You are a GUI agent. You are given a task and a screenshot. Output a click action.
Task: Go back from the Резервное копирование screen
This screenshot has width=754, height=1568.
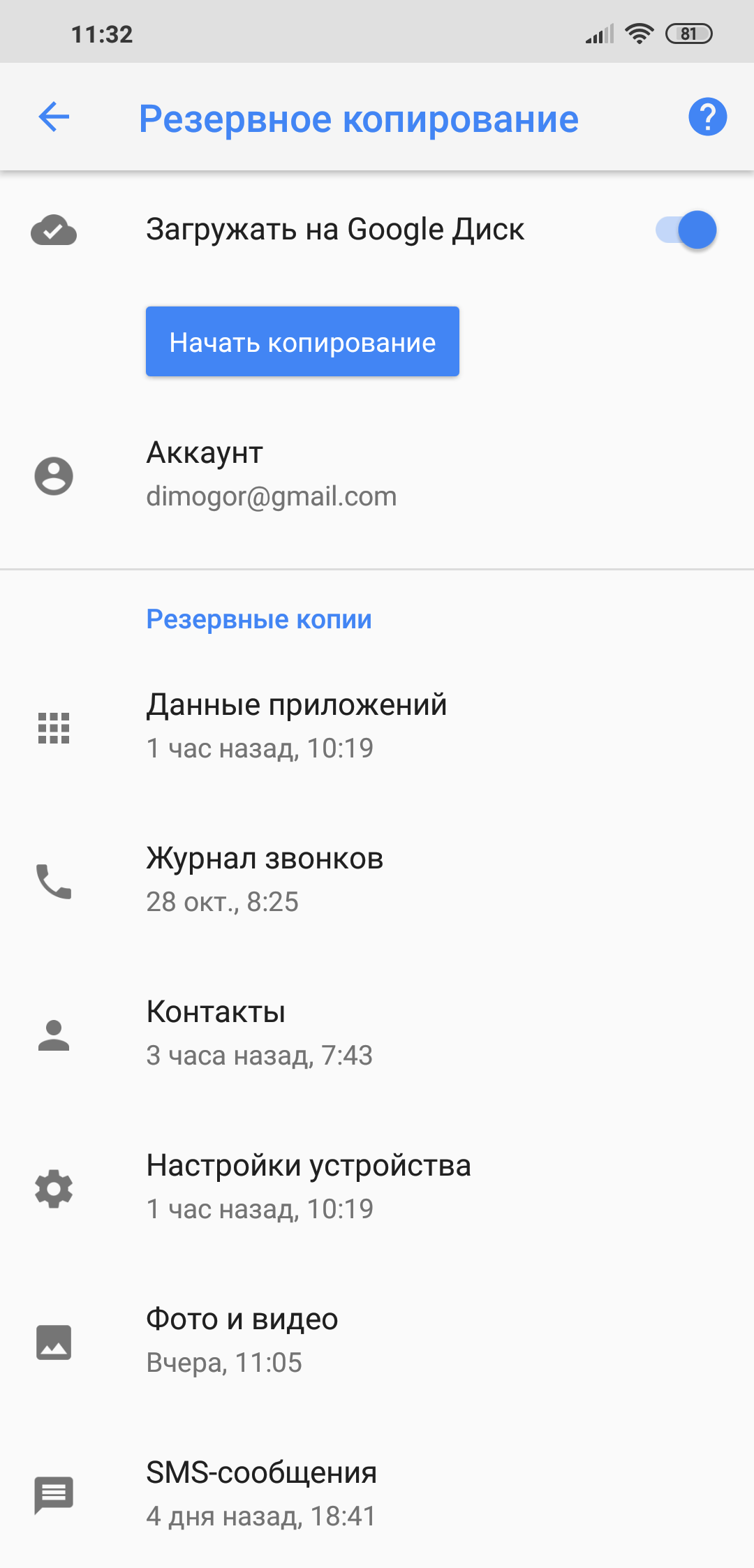pos(54,117)
